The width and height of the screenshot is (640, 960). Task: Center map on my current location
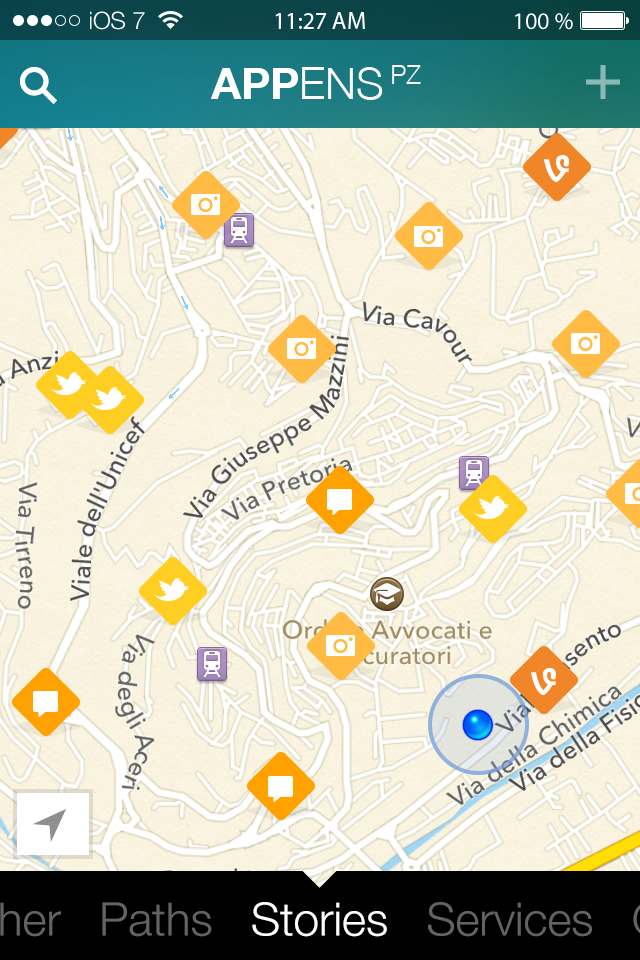tap(52, 824)
